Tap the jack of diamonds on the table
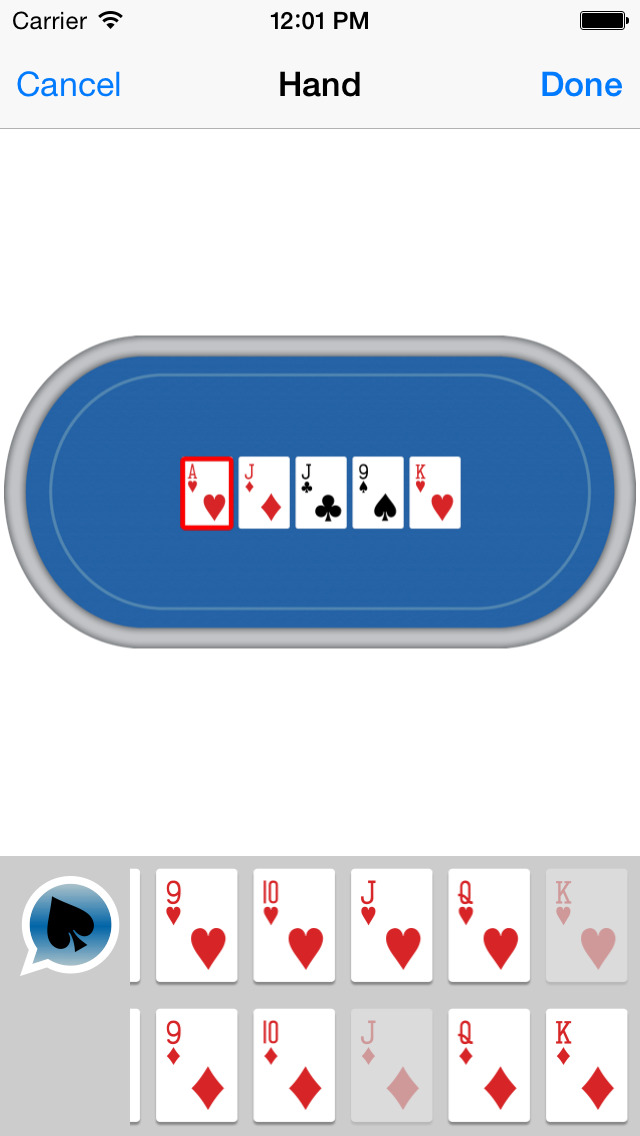640x1136 pixels. pos(264,493)
